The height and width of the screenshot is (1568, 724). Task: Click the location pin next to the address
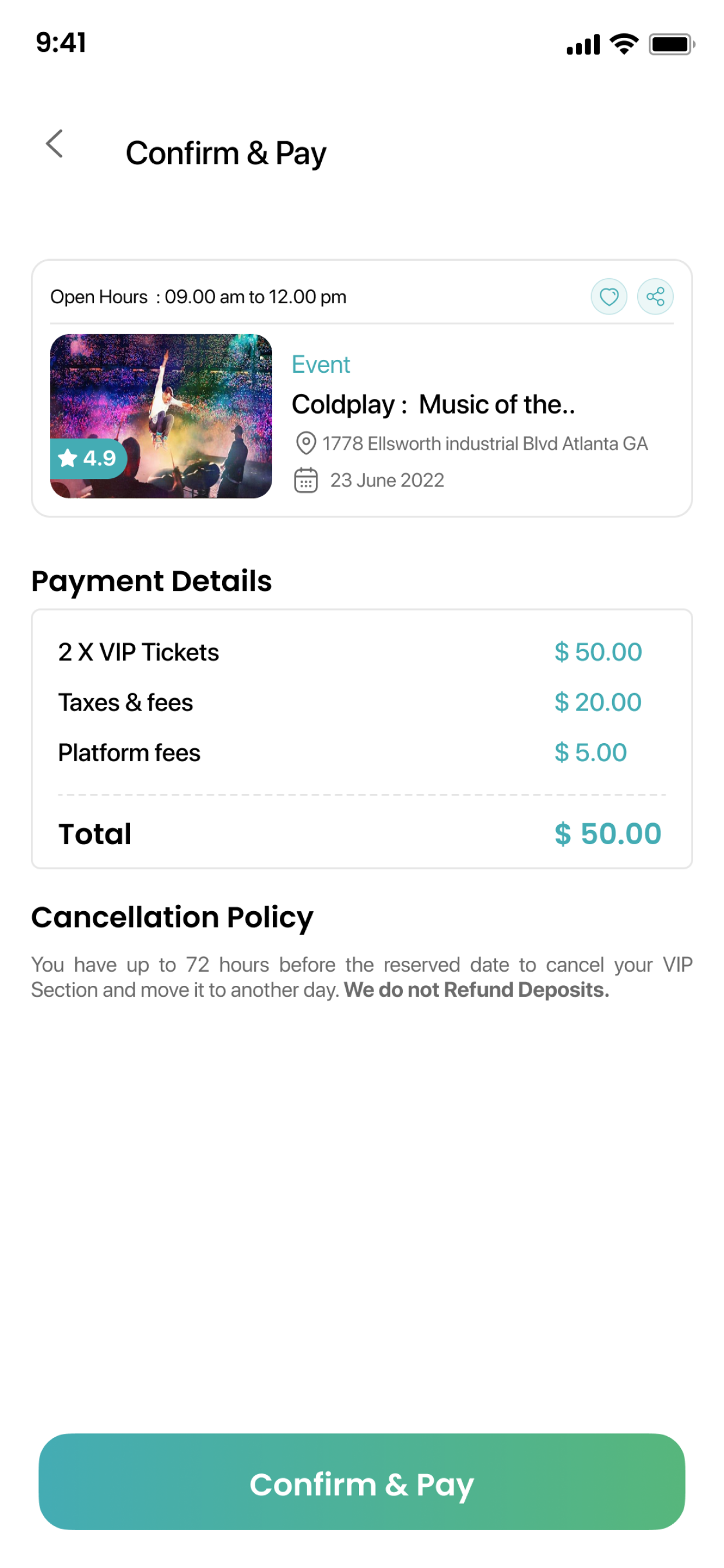[306, 443]
